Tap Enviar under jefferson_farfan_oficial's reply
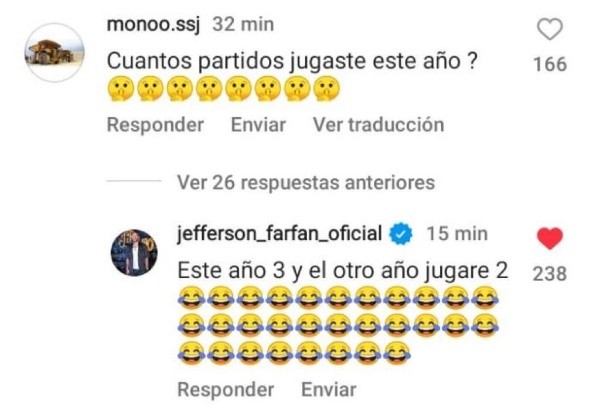Viewport: 600px width, 420px height. (328, 389)
